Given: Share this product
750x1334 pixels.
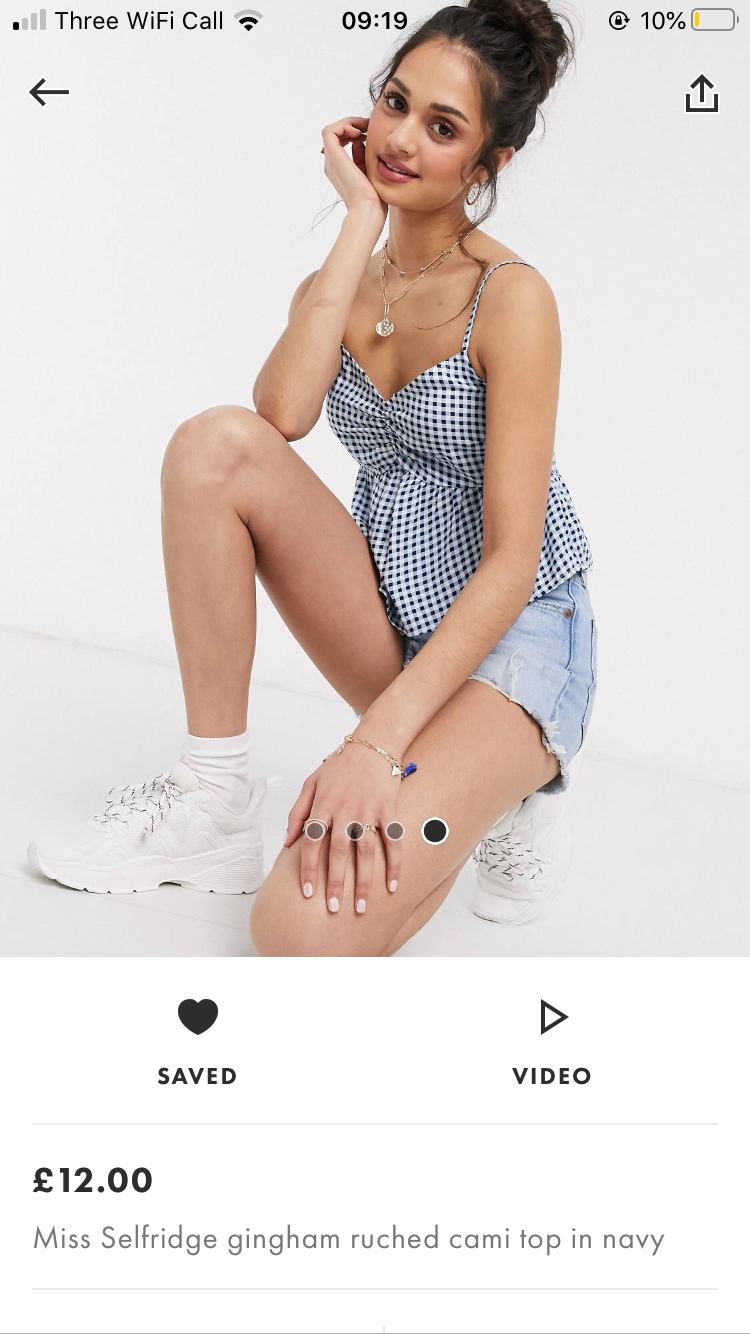Looking at the screenshot, I should pos(701,94).
